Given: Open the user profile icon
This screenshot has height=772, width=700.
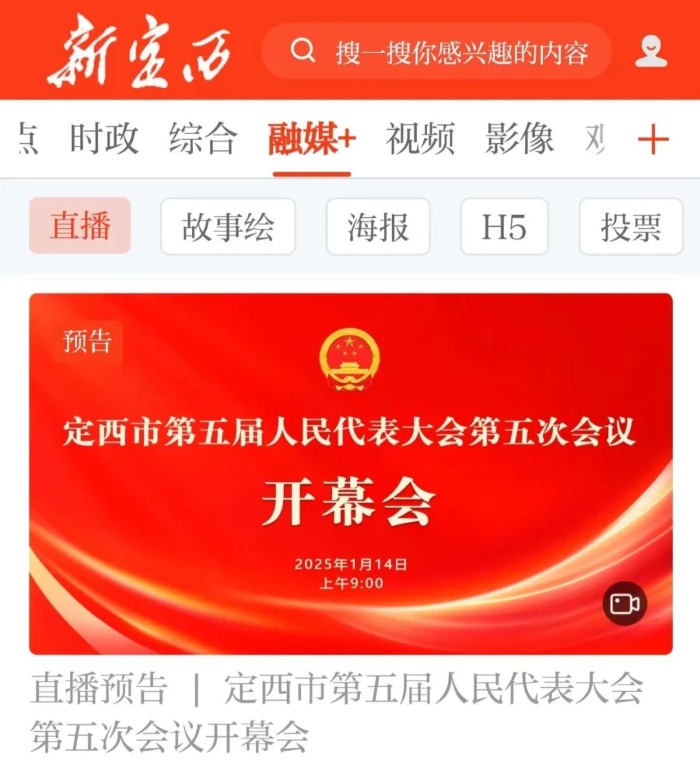Looking at the screenshot, I should tap(651, 51).
